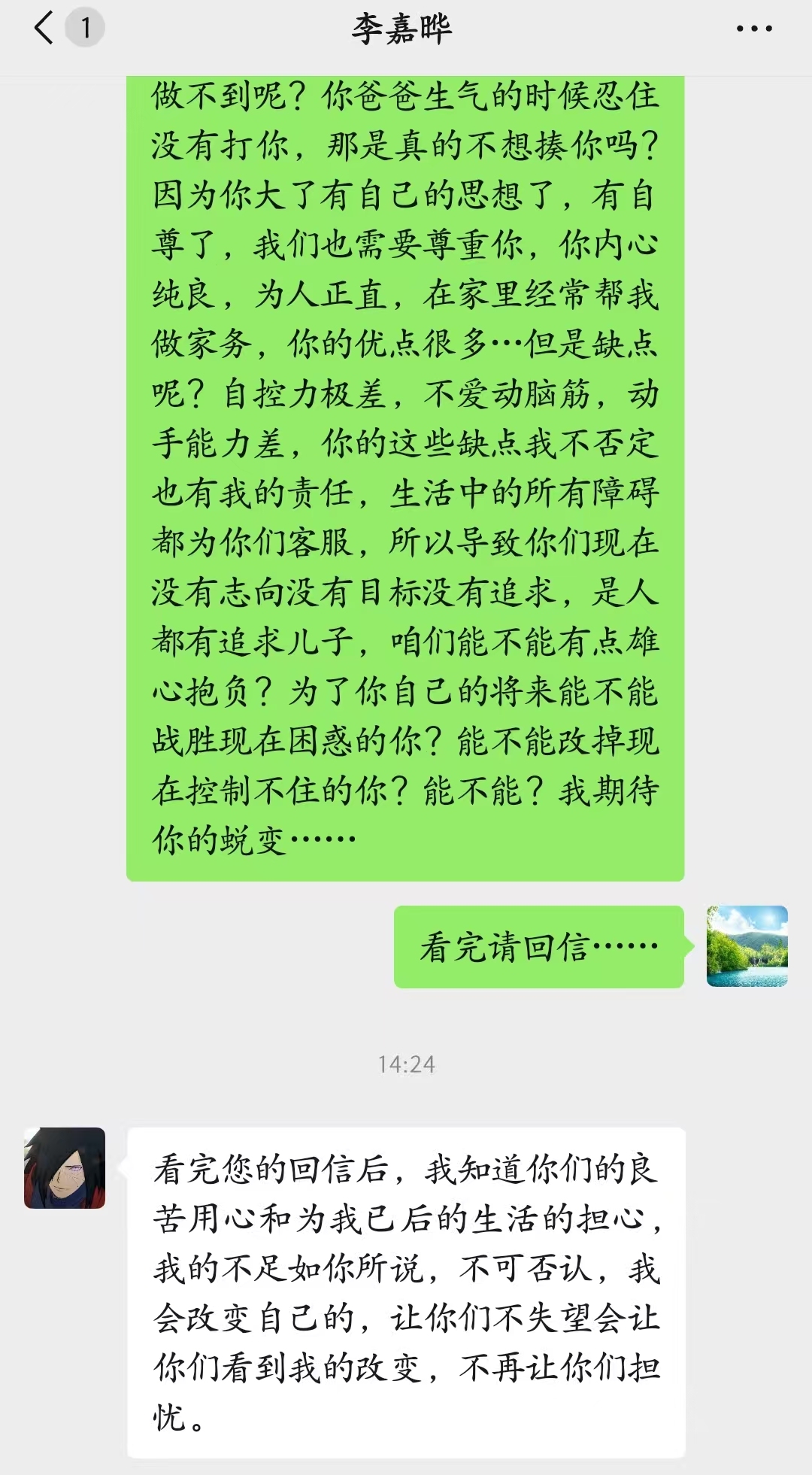812x1475 pixels.
Task: Open the three-dot chat options menu
Action: pyautogui.click(x=753, y=29)
